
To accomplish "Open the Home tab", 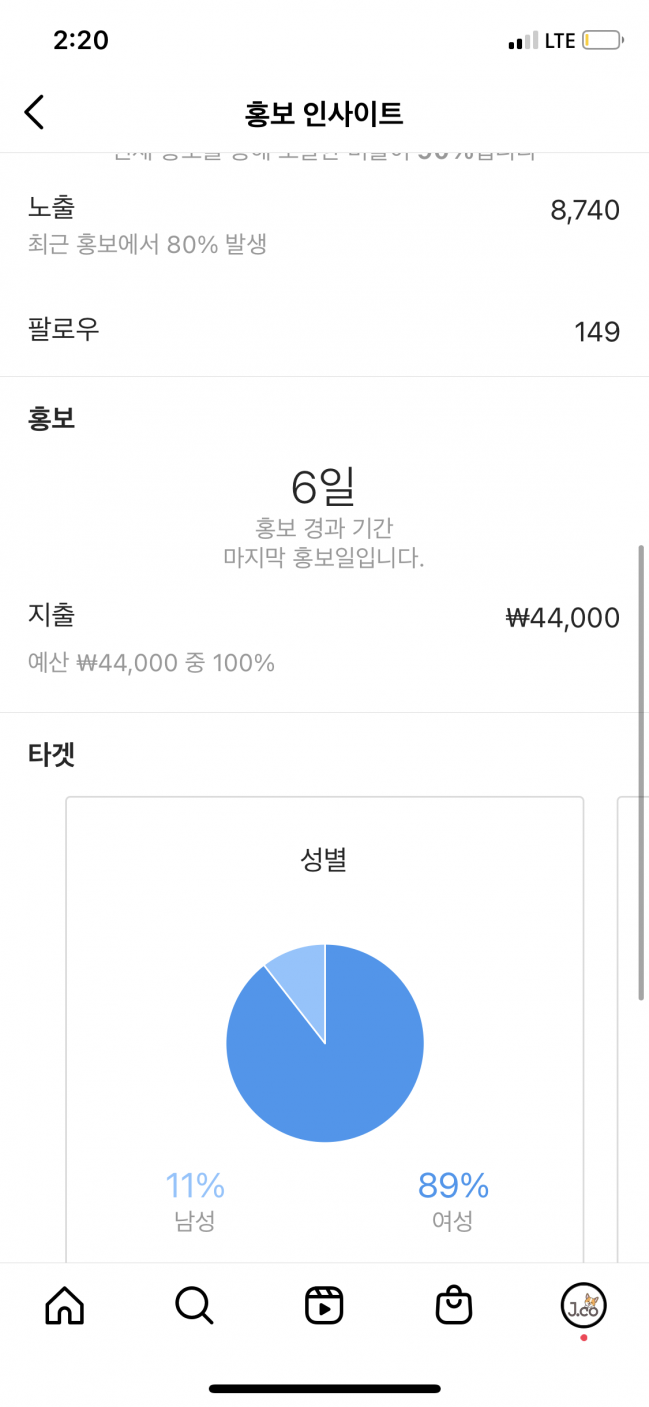I will pos(65,1304).
